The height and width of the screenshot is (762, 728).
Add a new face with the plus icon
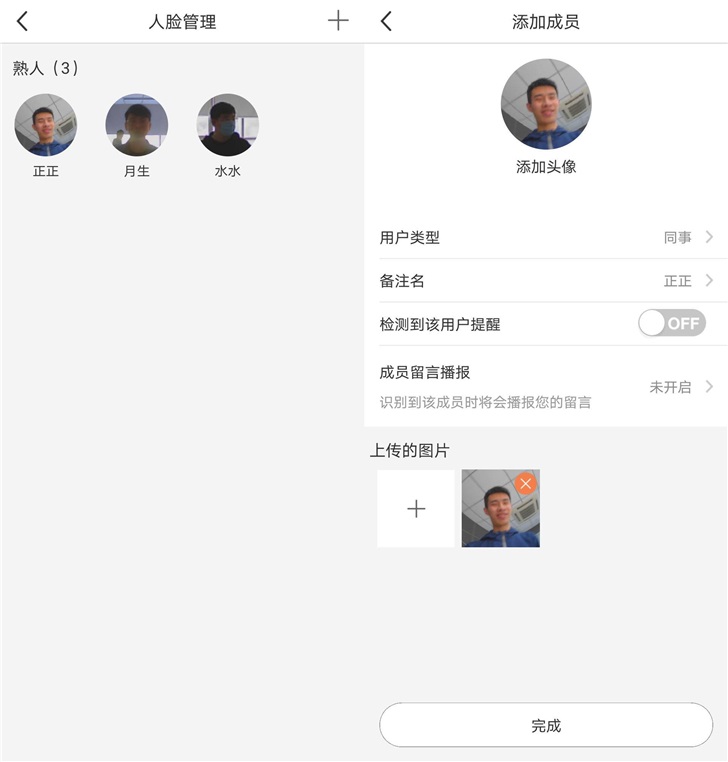(x=338, y=21)
